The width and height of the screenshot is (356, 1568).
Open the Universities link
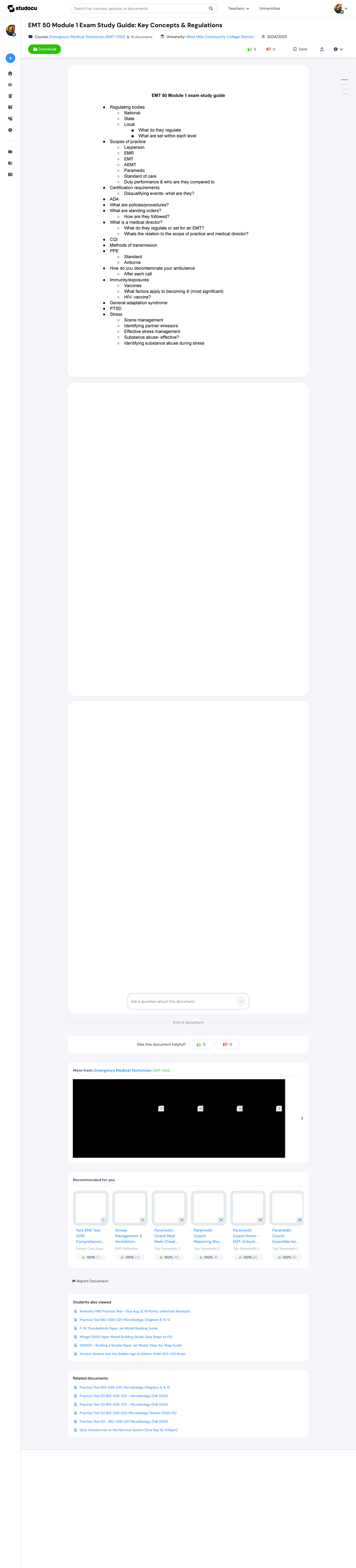[269, 9]
